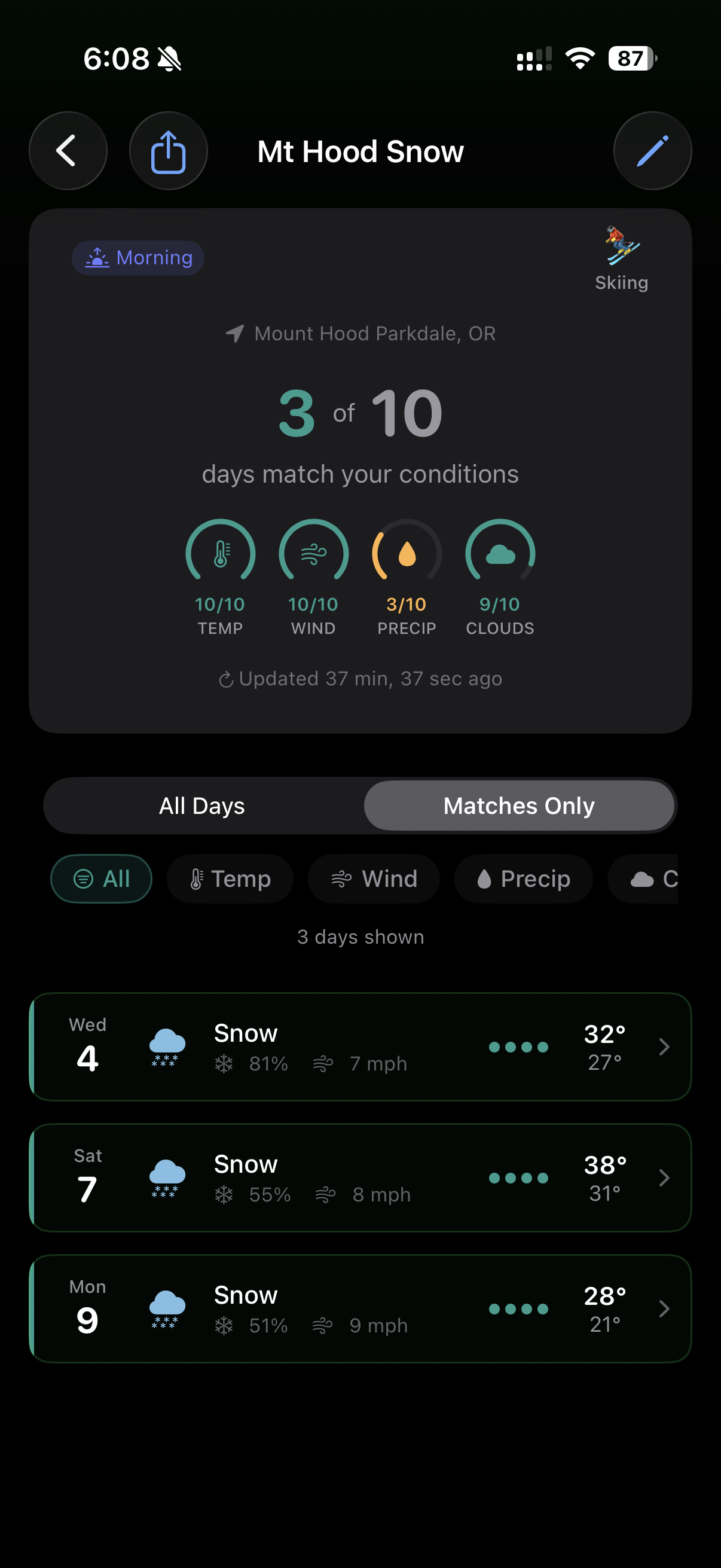This screenshot has width=721, height=1568.
Task: Tap the temperature gauge showing 10/10
Action: 220,554
